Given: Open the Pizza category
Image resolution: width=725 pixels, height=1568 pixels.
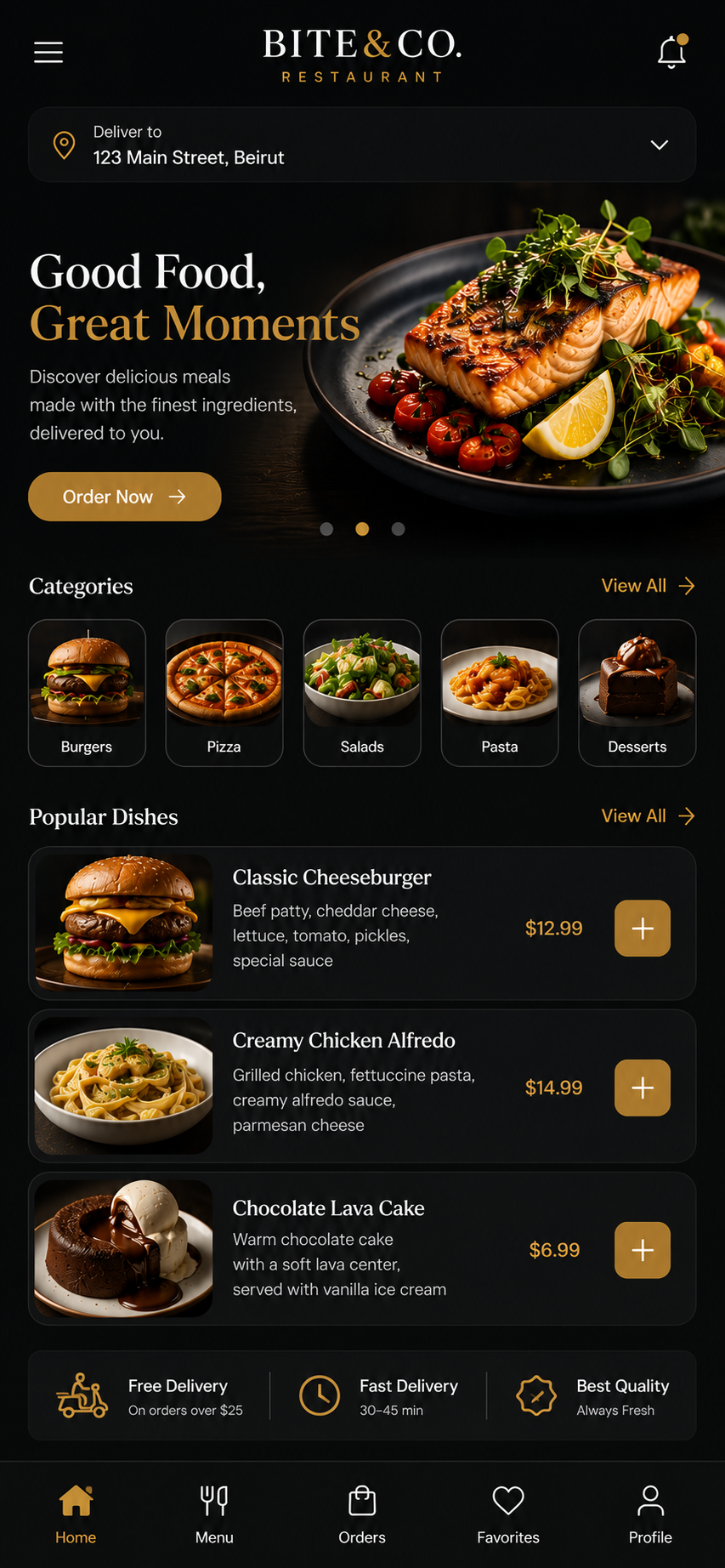Looking at the screenshot, I should click(224, 693).
